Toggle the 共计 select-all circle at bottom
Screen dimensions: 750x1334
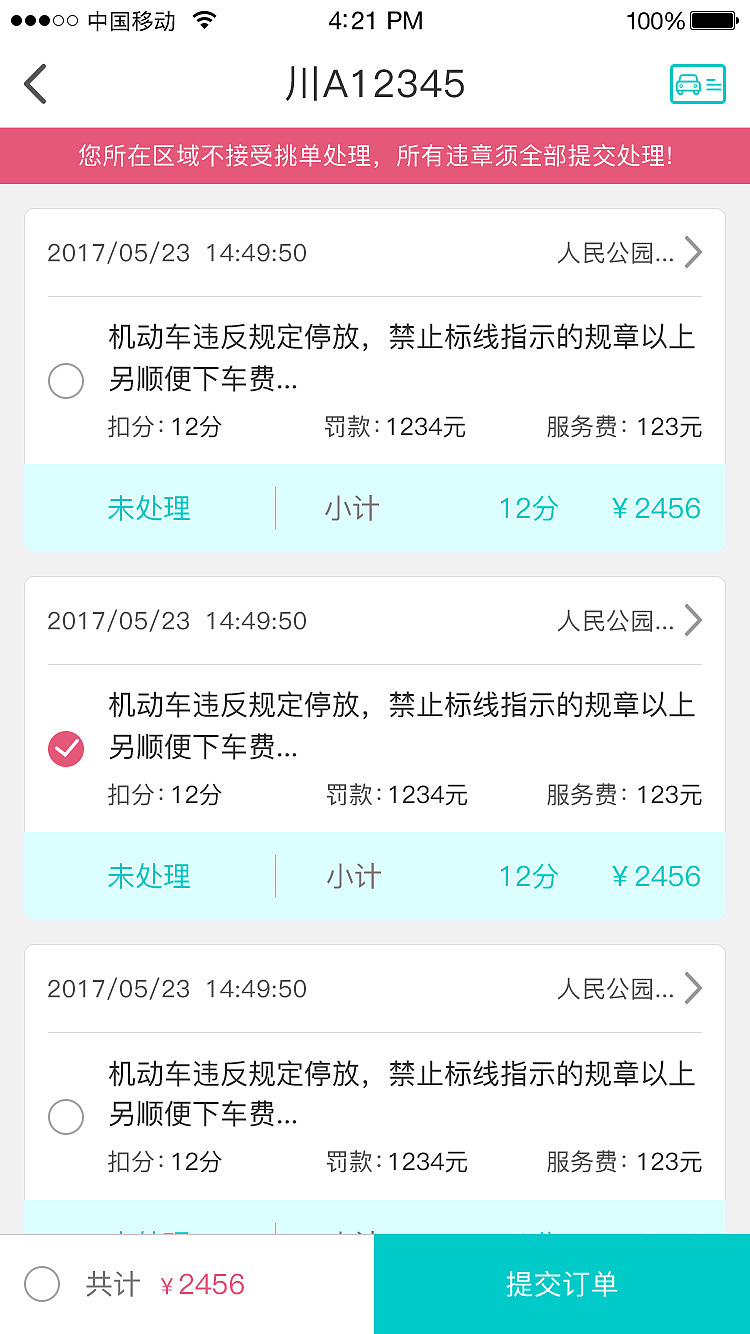42,1284
